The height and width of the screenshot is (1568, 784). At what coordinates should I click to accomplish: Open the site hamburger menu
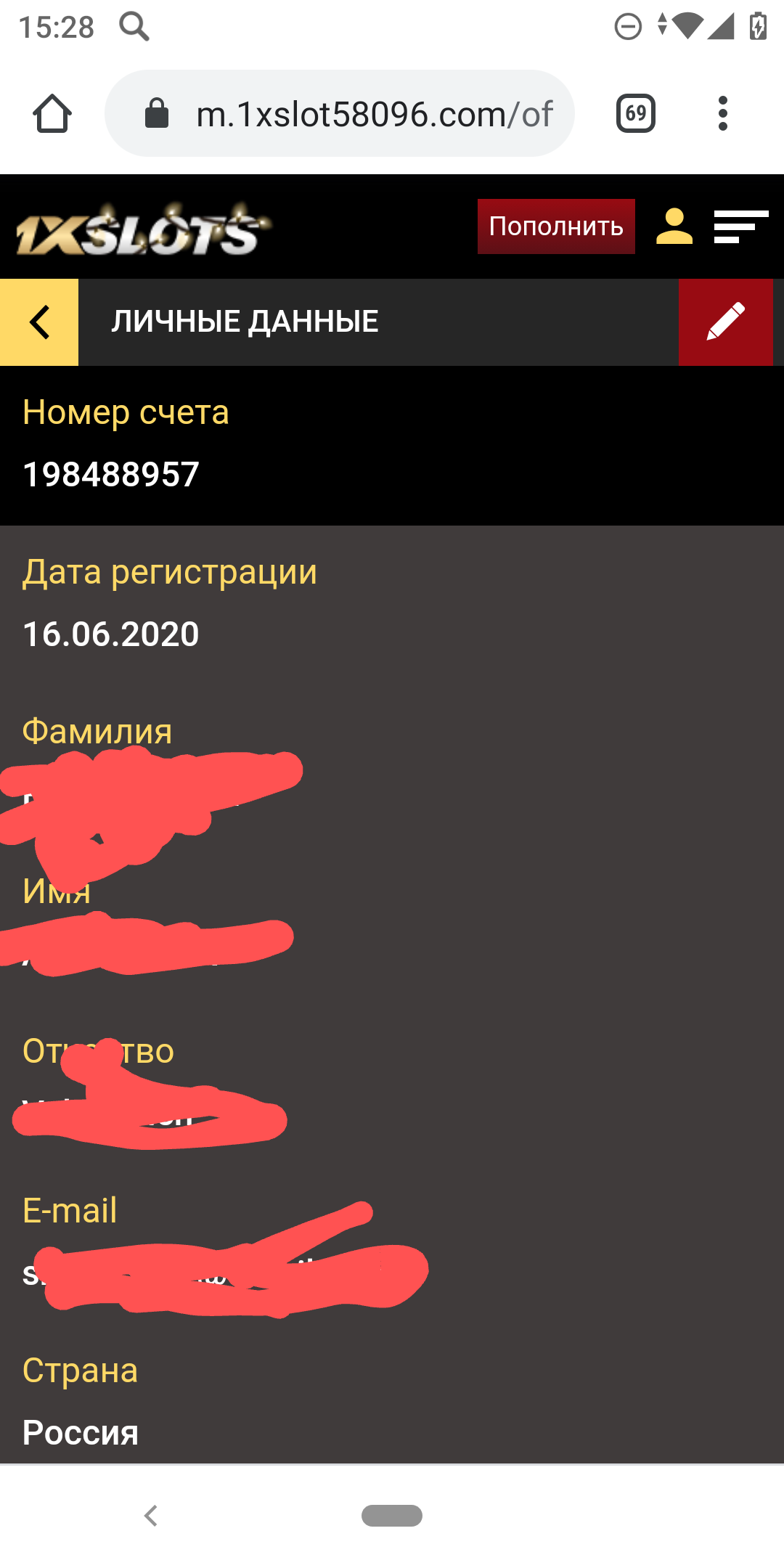[x=740, y=226]
